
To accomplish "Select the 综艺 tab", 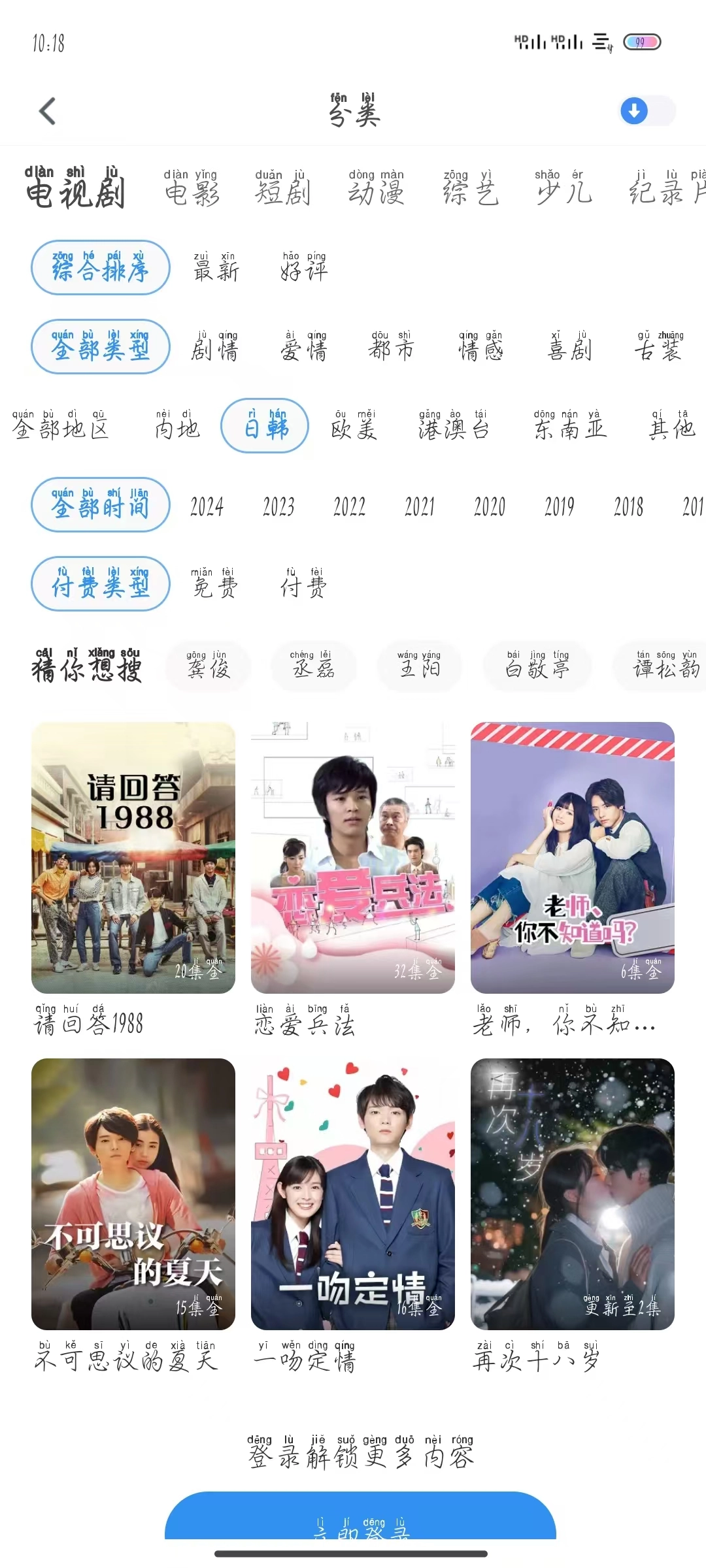I will tap(470, 189).
